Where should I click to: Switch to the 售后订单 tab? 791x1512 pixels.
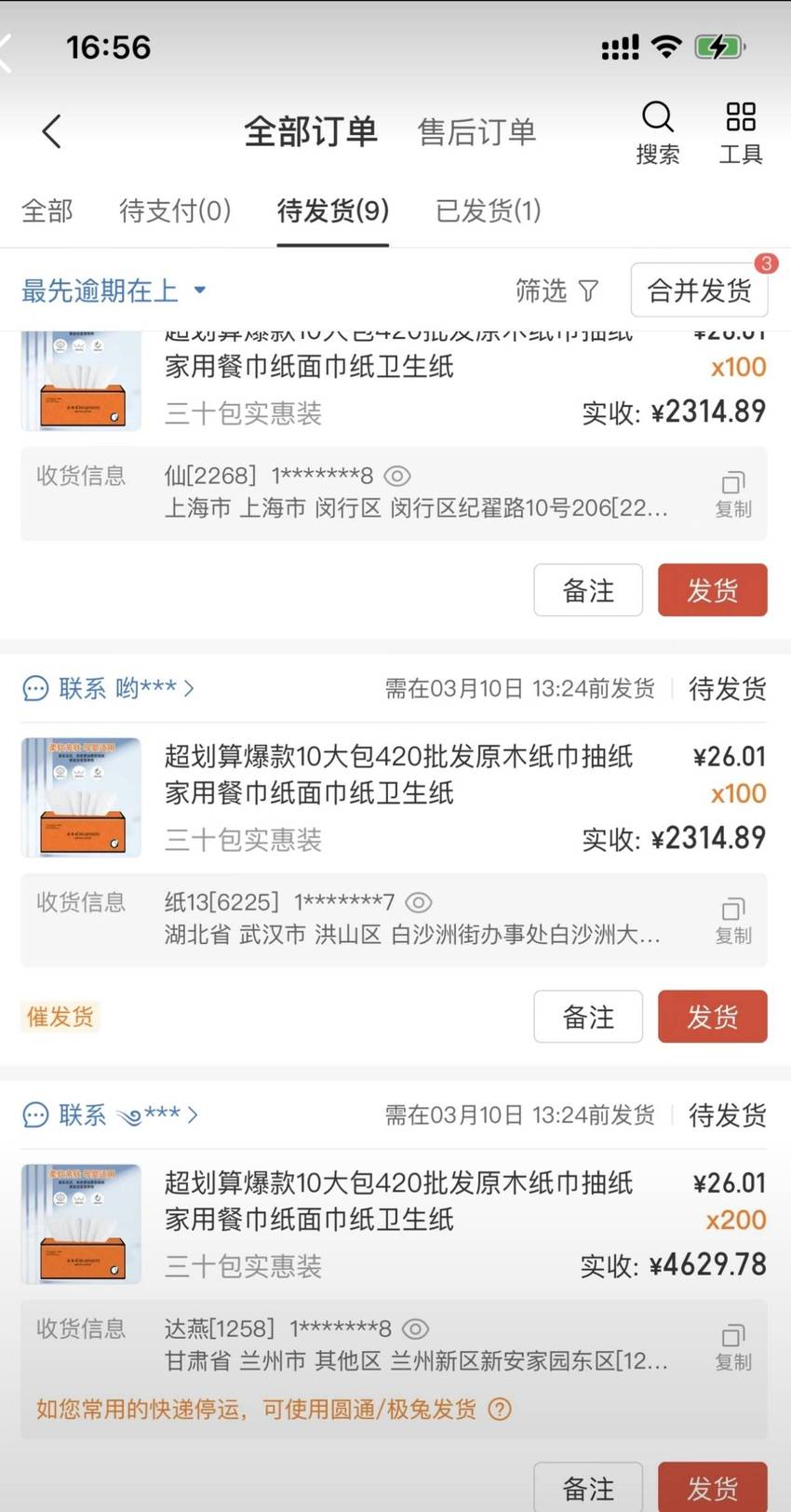pos(476,132)
